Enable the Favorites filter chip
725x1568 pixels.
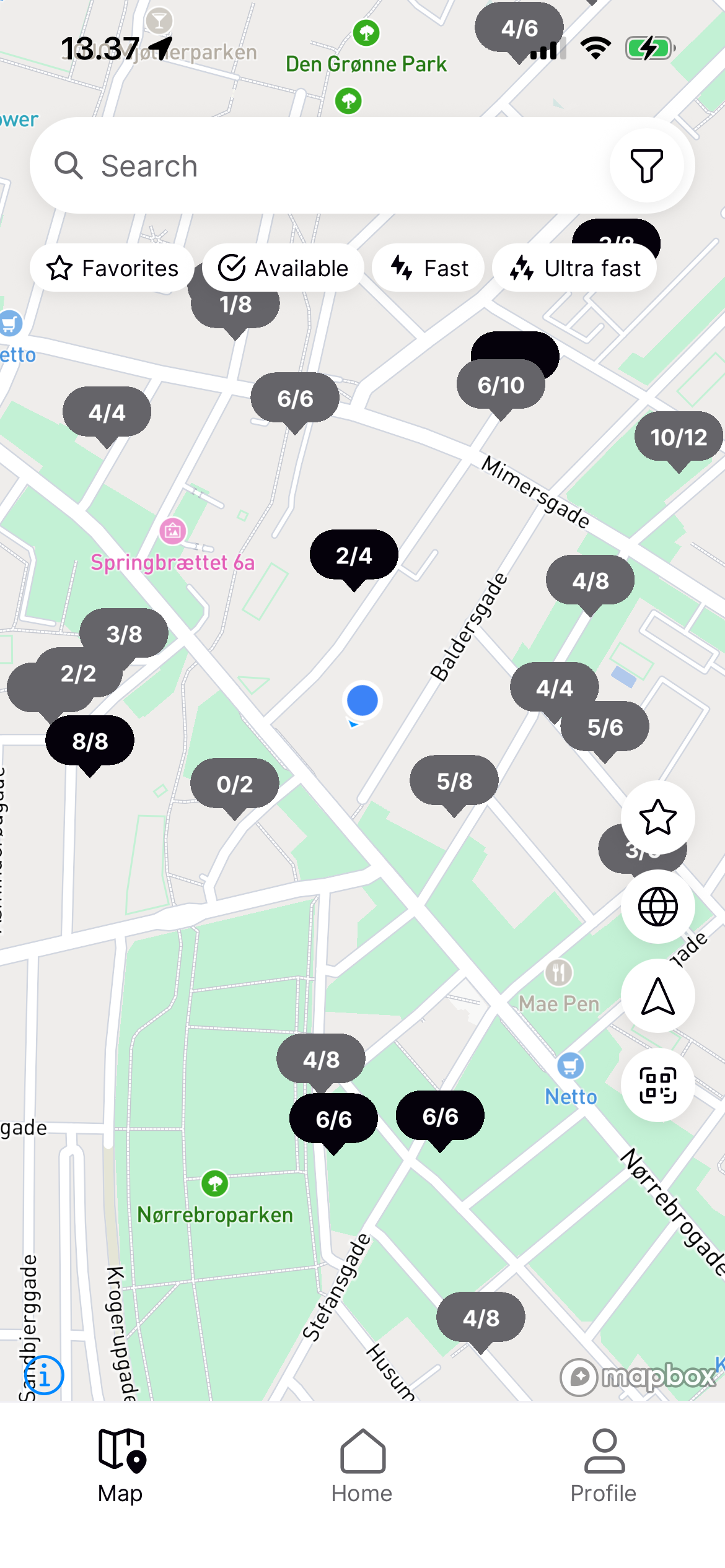pyautogui.click(x=112, y=268)
